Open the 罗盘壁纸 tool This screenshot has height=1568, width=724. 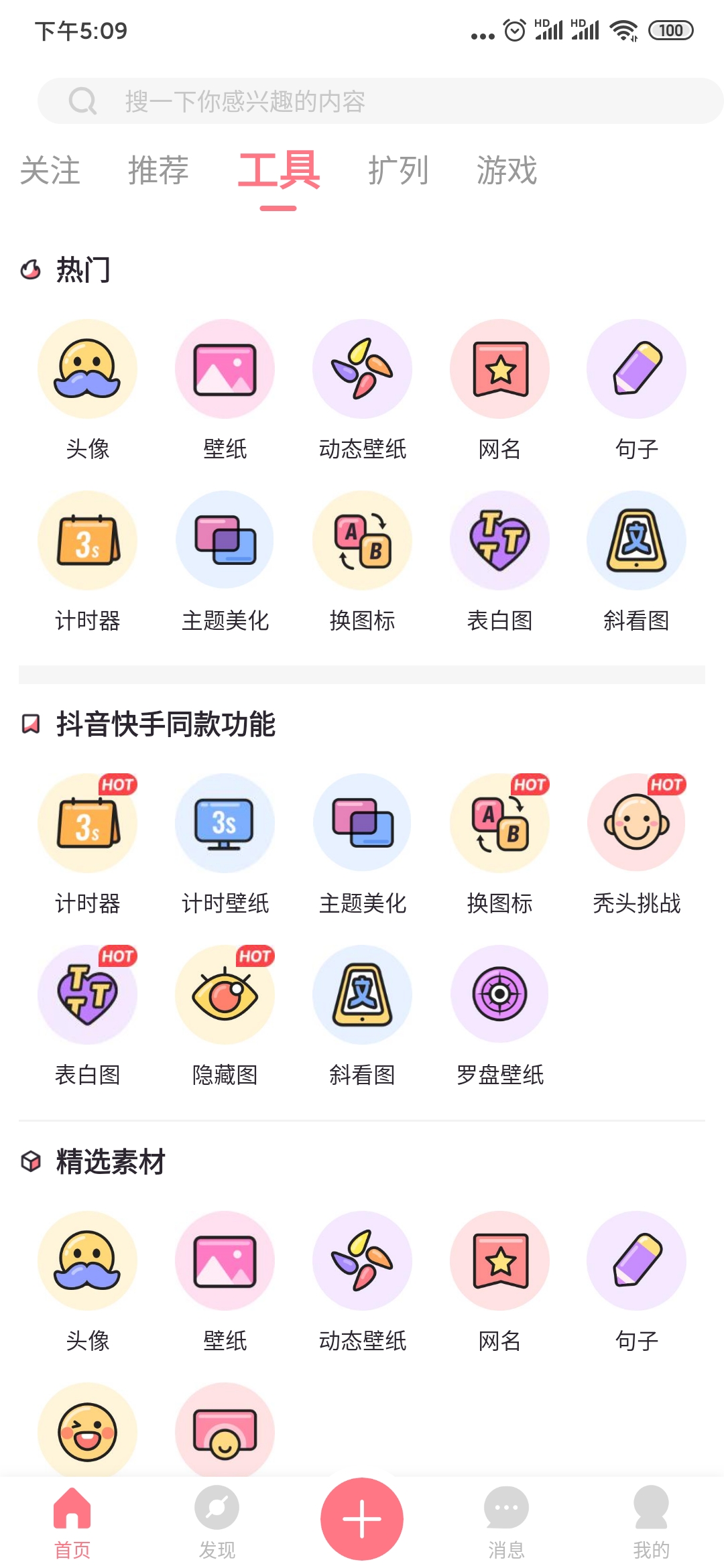coord(499,1016)
